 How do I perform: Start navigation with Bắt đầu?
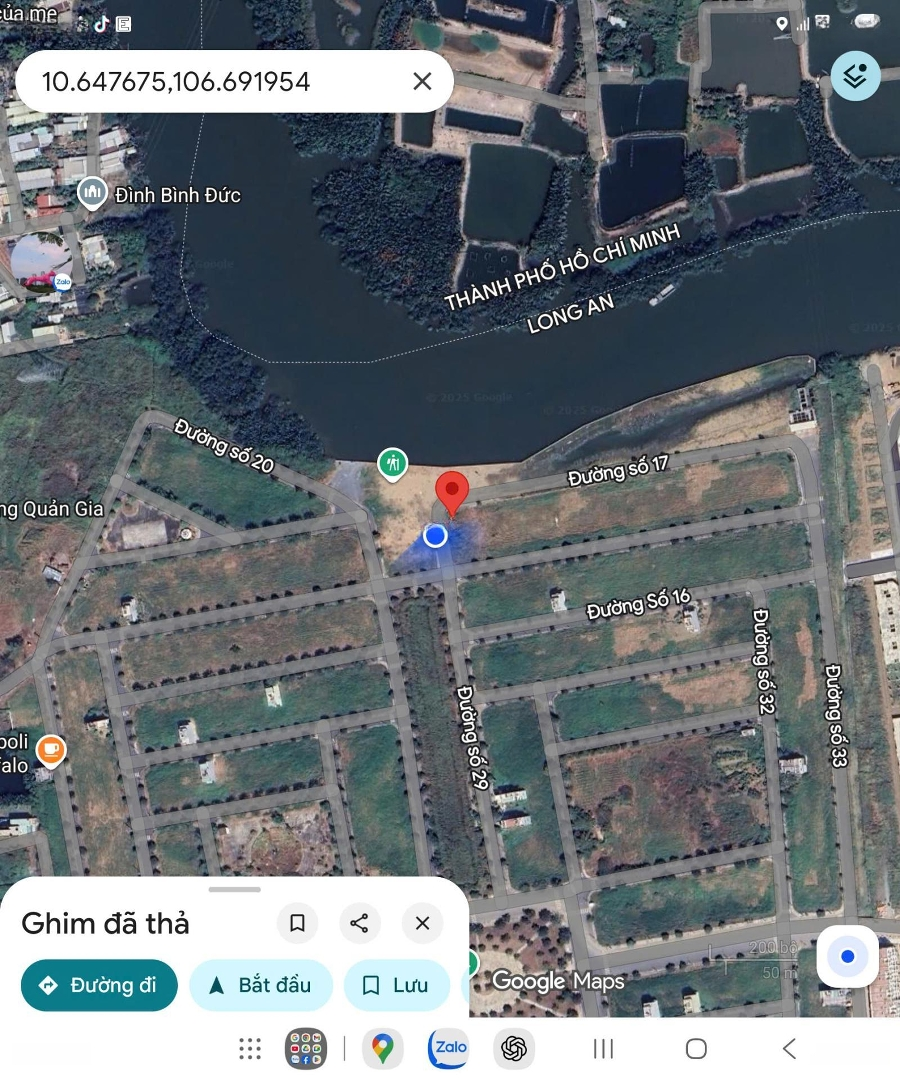pos(260,985)
